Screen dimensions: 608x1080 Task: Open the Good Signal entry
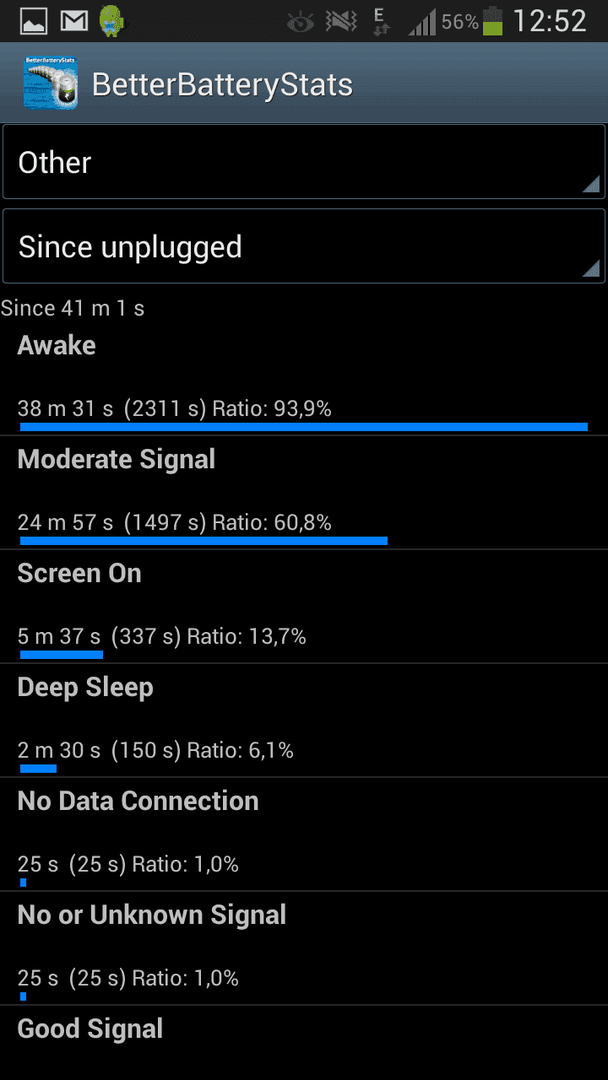(304, 1043)
